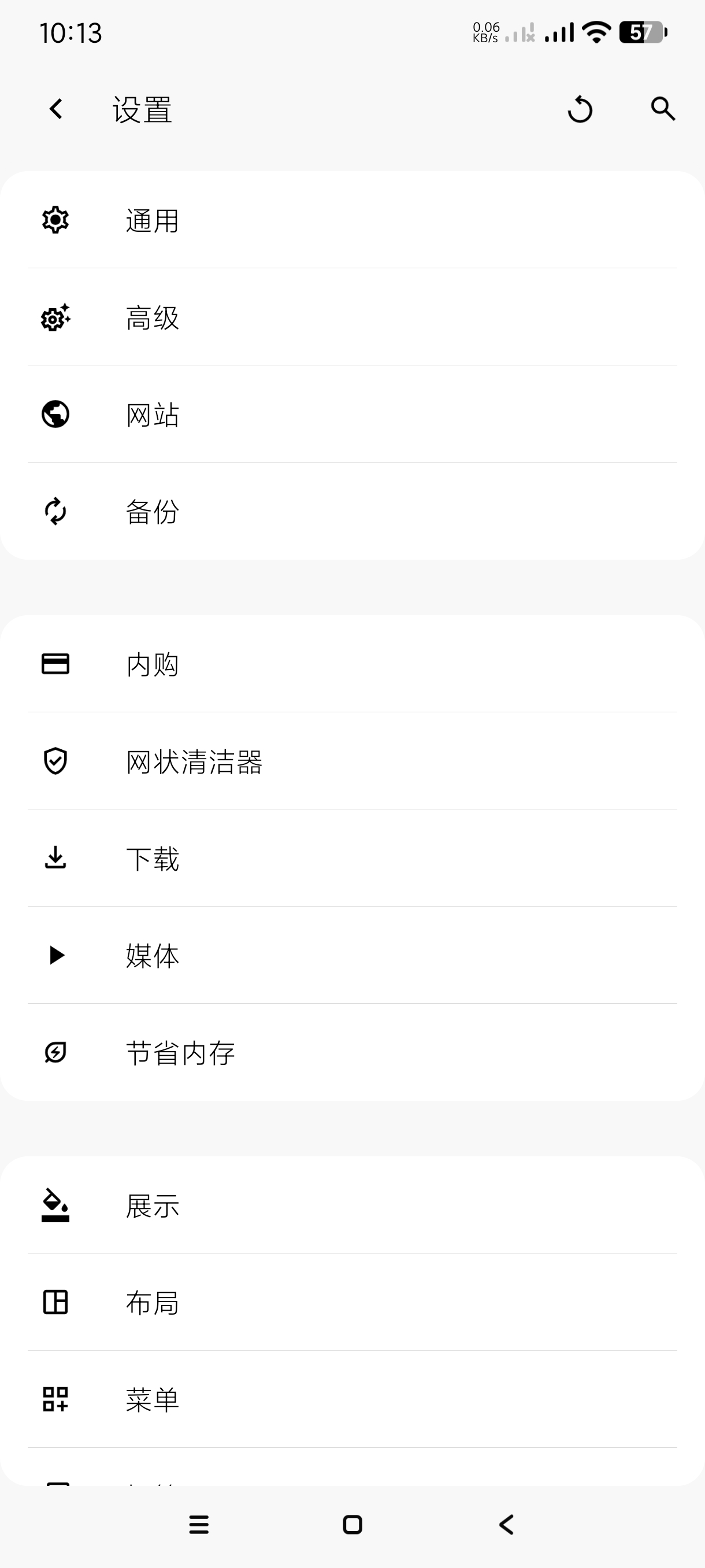Open 节省内存 settings
This screenshot has width=705, height=1568.
pyautogui.click(x=352, y=1052)
